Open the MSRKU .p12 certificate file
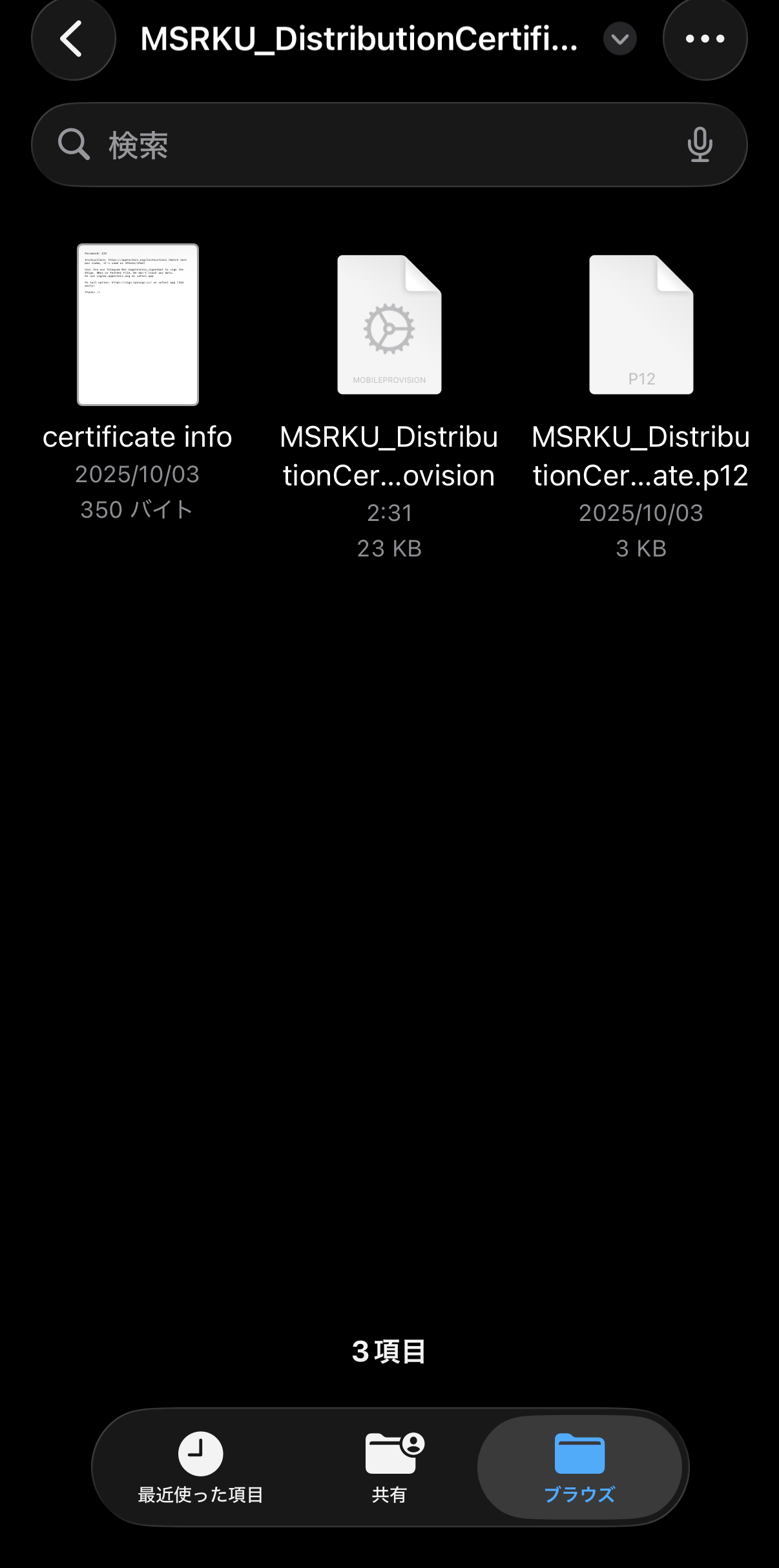Viewport: 779px width, 1568px height. (x=641, y=325)
